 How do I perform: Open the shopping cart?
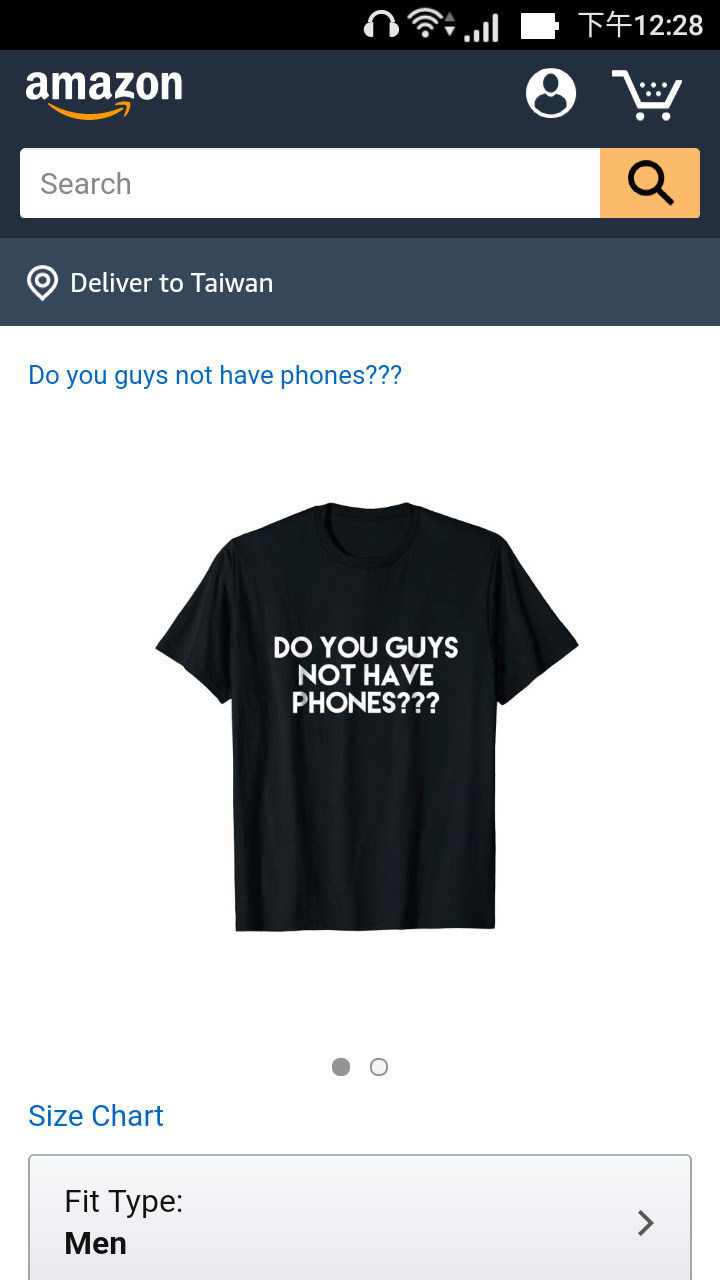tap(647, 95)
